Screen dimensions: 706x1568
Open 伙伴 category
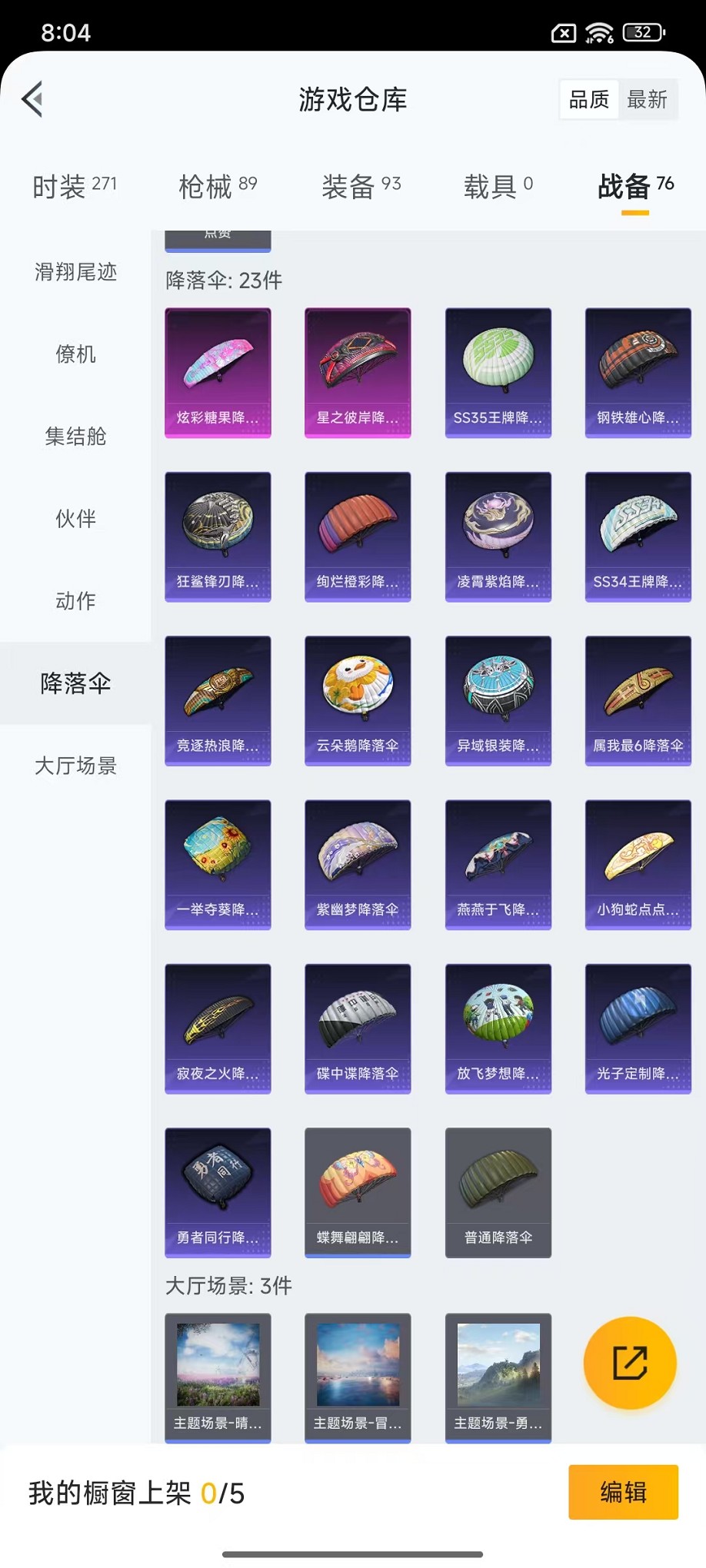(75, 518)
